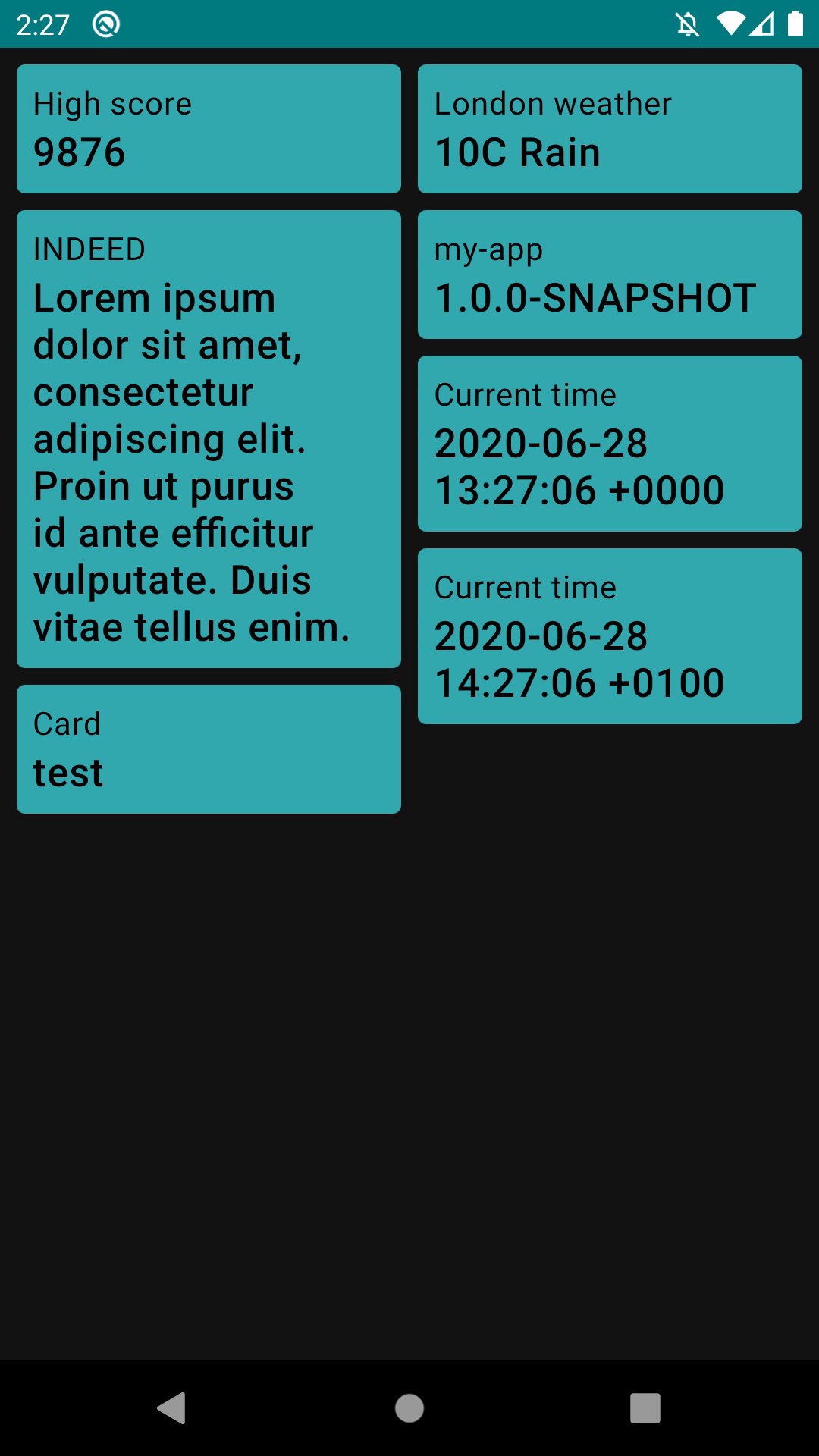
Task: Tap the INDEED Lorem ipsum card
Action: pyautogui.click(x=209, y=438)
